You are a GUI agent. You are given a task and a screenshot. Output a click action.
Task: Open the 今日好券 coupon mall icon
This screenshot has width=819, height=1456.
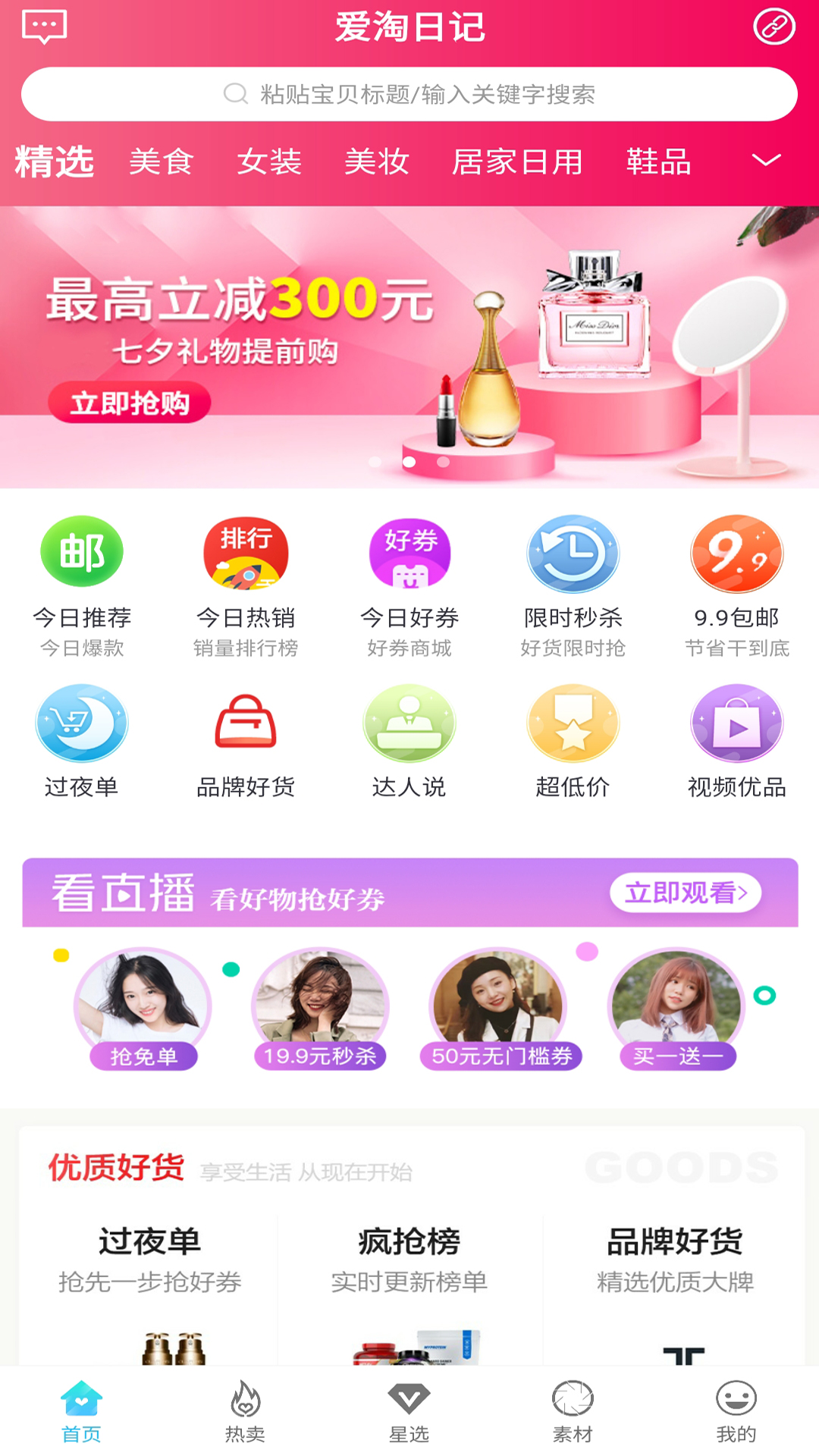tap(409, 554)
